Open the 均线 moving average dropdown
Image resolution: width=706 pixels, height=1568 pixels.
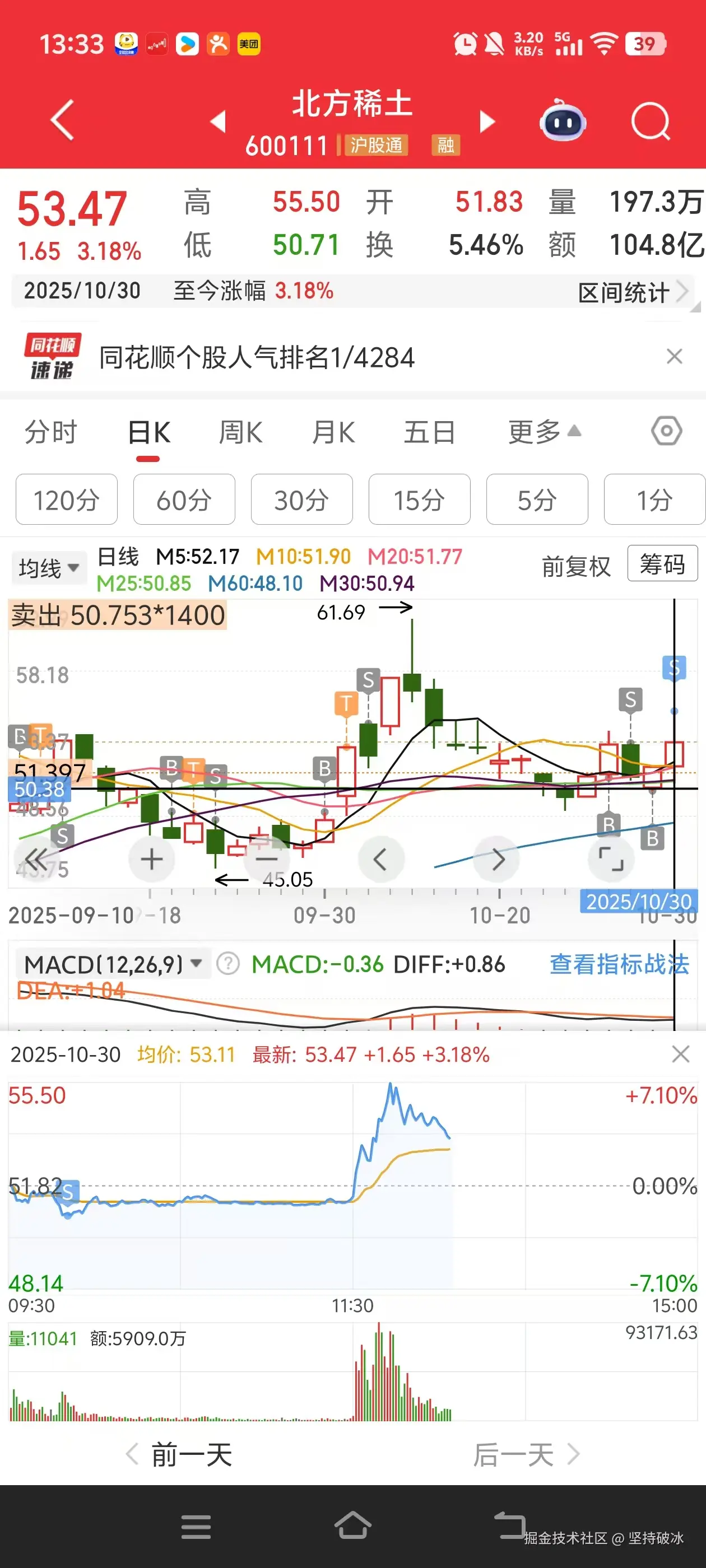pyautogui.click(x=49, y=567)
